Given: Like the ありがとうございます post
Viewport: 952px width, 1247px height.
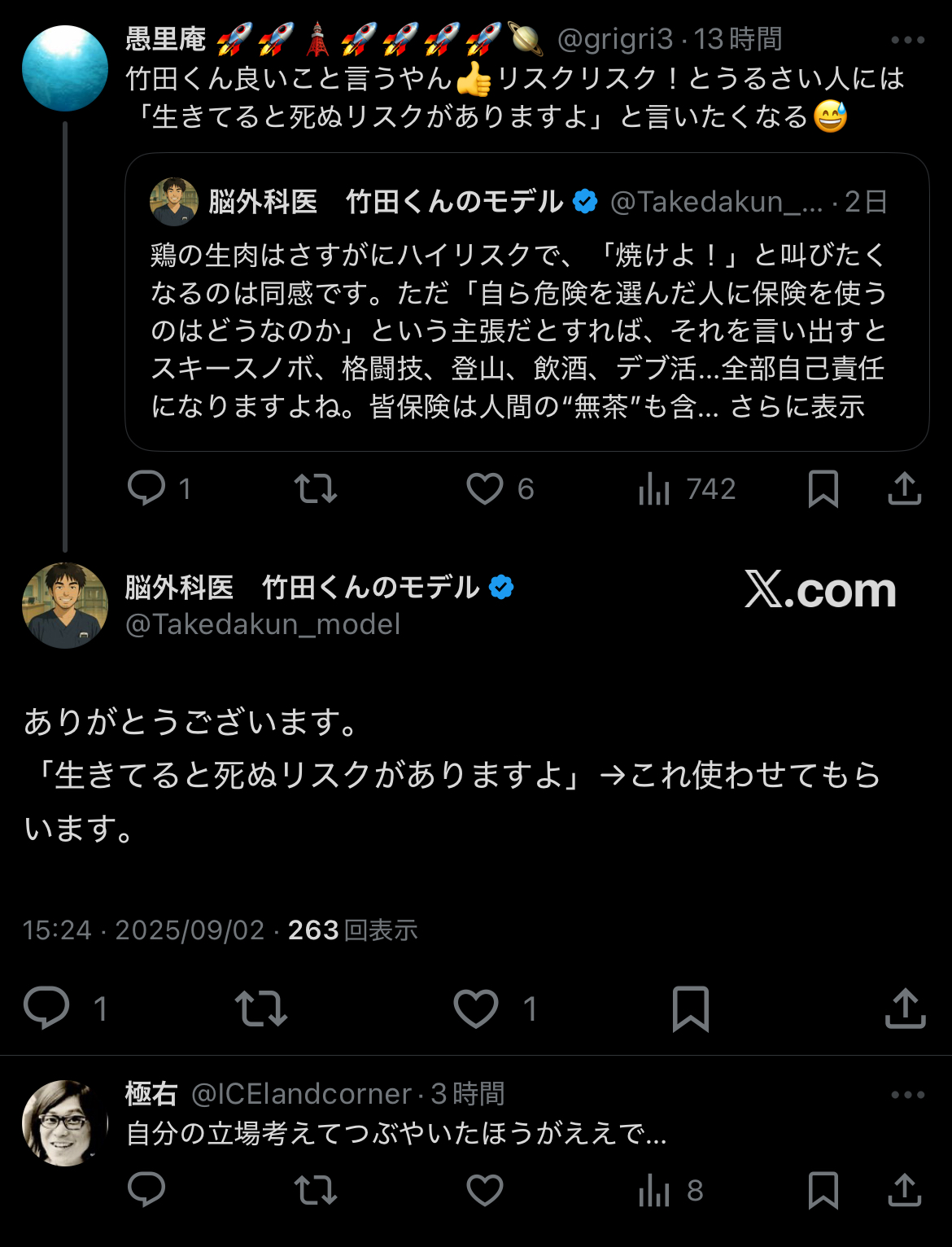Looking at the screenshot, I should coord(476,1008).
